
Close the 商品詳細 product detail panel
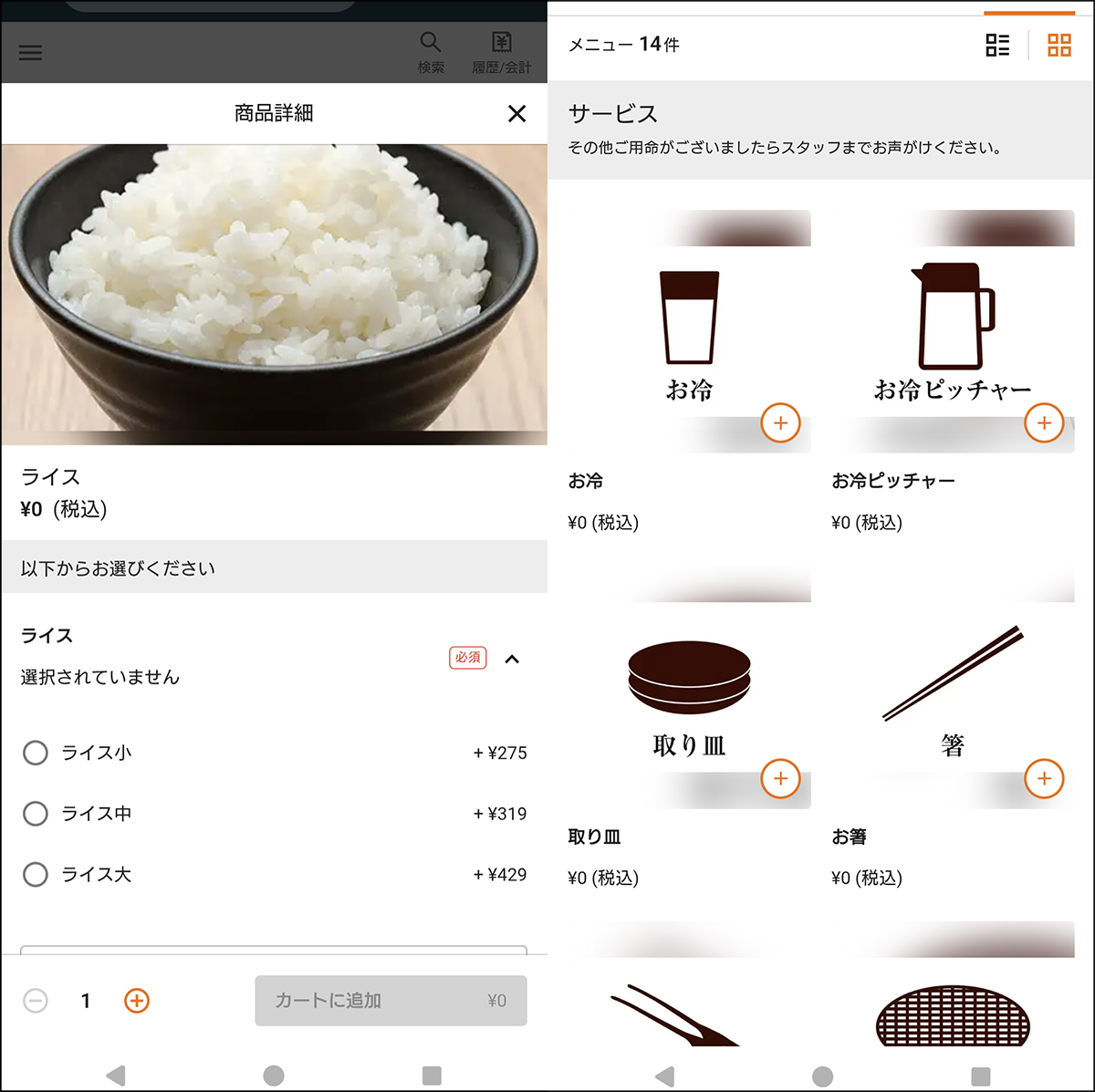tap(516, 113)
